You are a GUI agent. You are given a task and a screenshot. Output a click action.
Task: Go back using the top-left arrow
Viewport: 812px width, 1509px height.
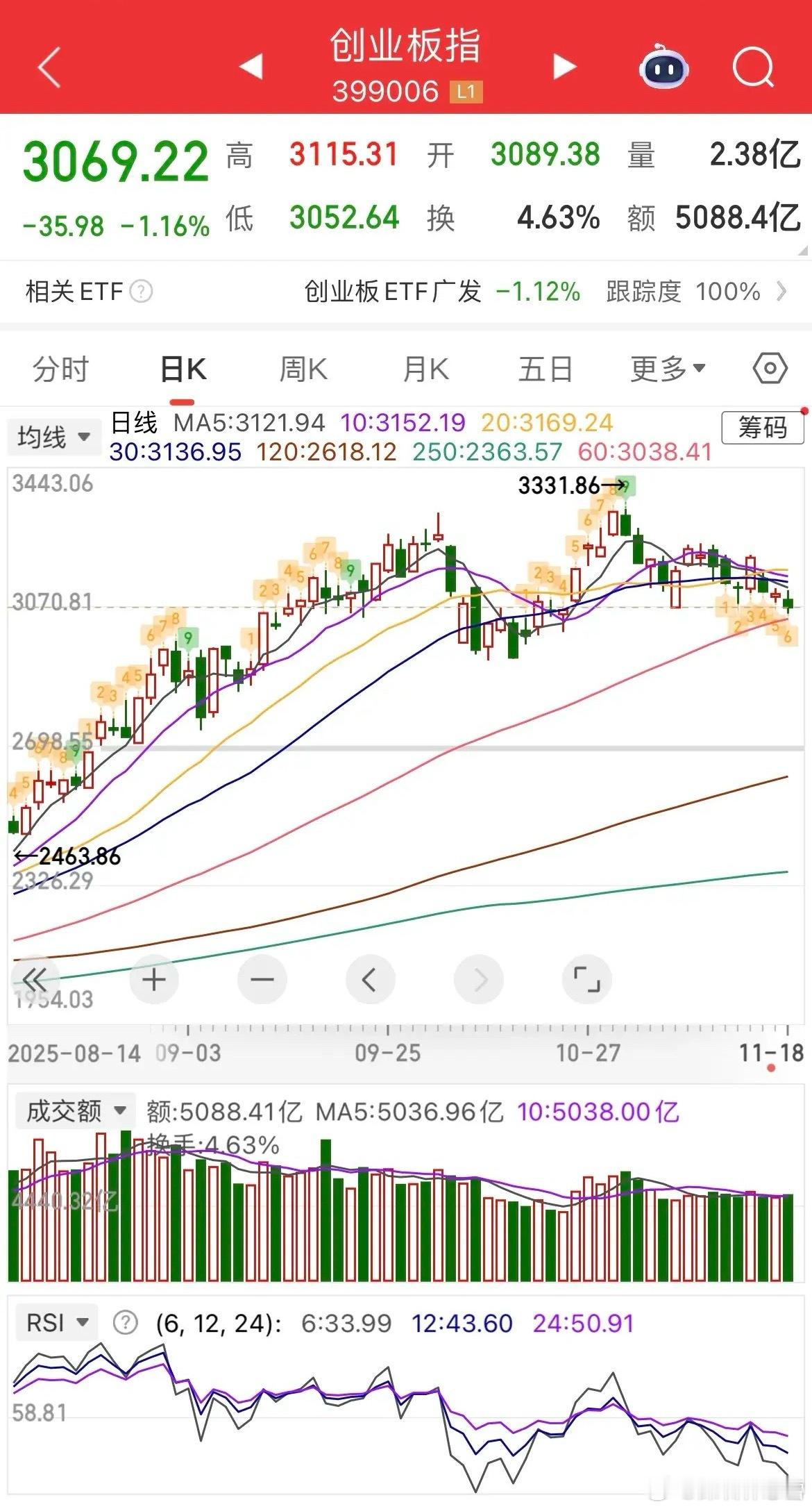[x=49, y=67]
